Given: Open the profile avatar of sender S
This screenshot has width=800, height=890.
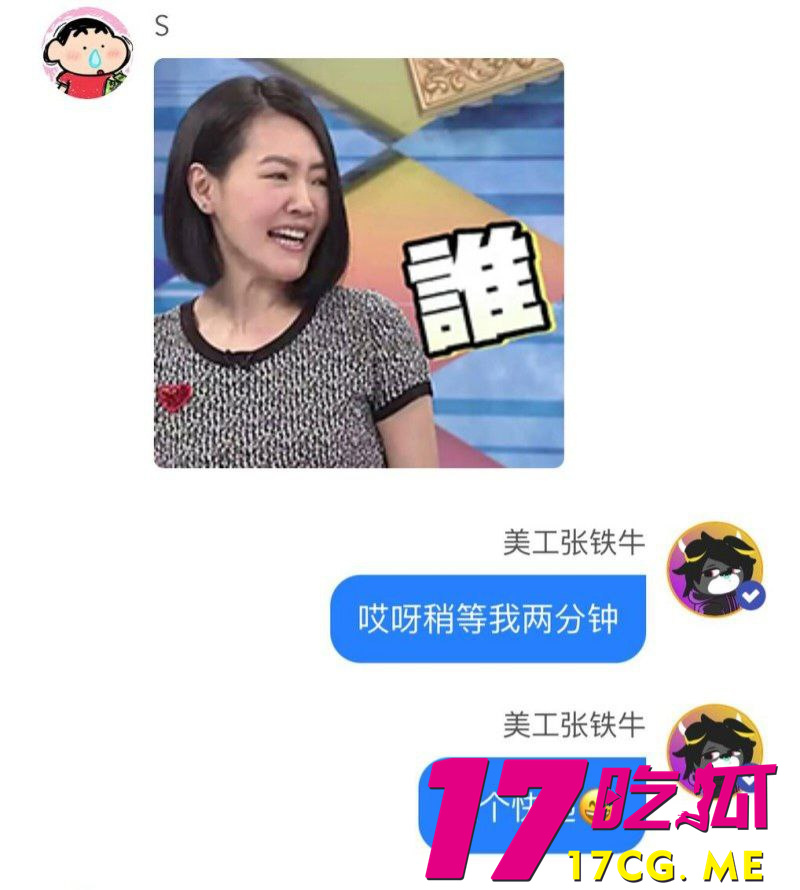Looking at the screenshot, I should pyautogui.click(x=88, y=53).
